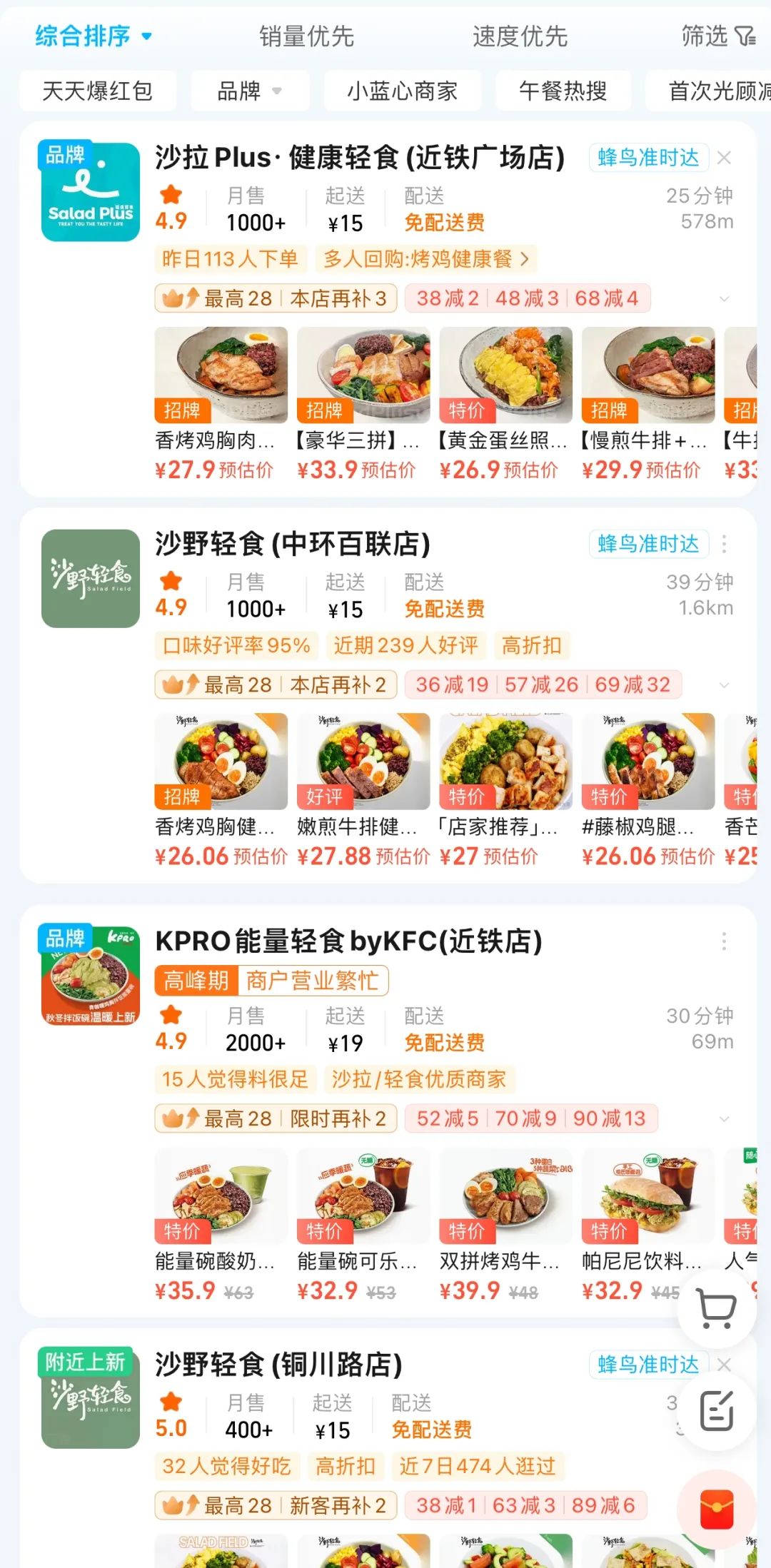Expand the 38减2 discounts for 沙拉Plus
The height and width of the screenshot is (1568, 771).
724,298
